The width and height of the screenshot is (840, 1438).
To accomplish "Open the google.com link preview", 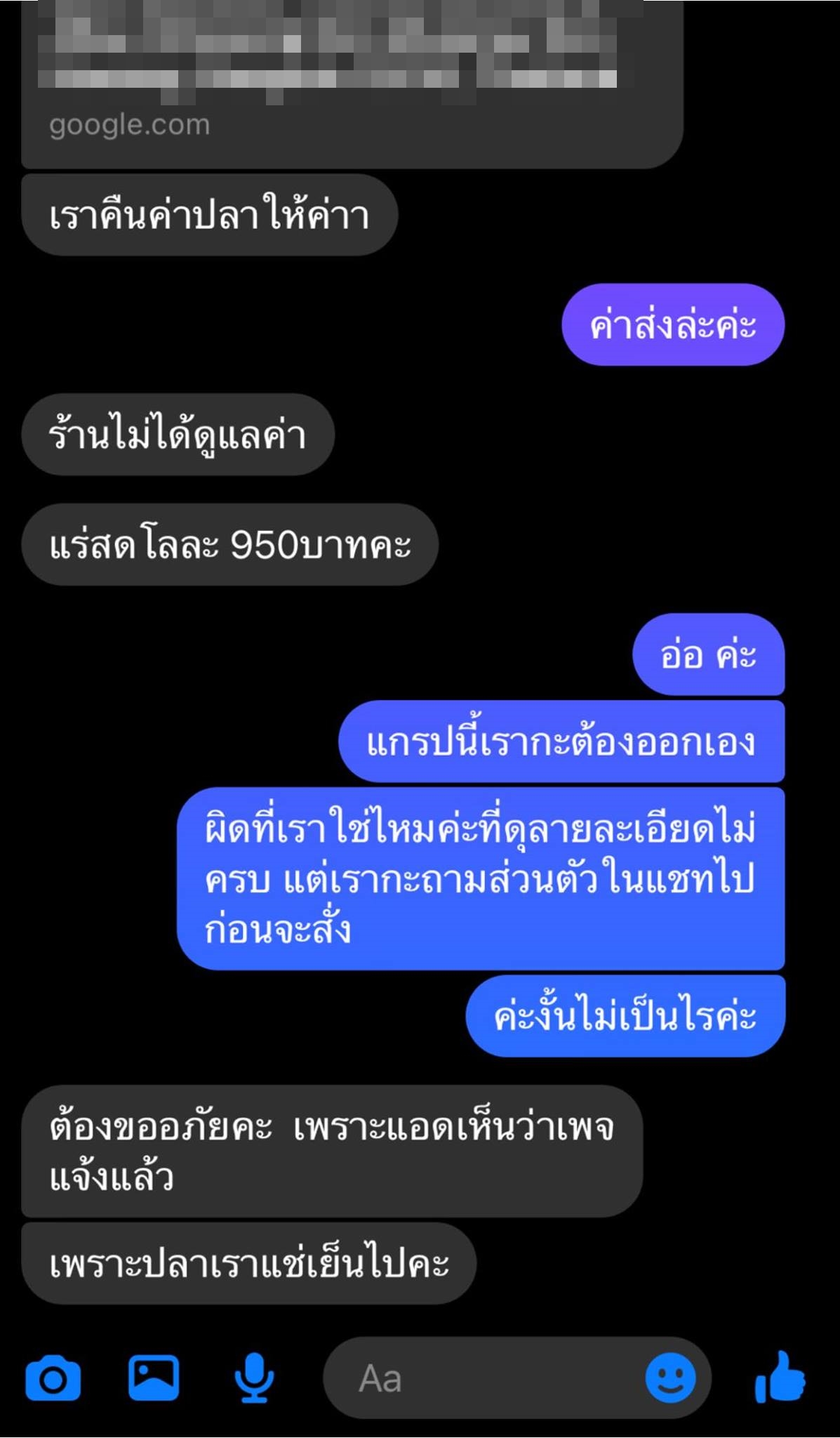I will pyautogui.click(x=351, y=84).
